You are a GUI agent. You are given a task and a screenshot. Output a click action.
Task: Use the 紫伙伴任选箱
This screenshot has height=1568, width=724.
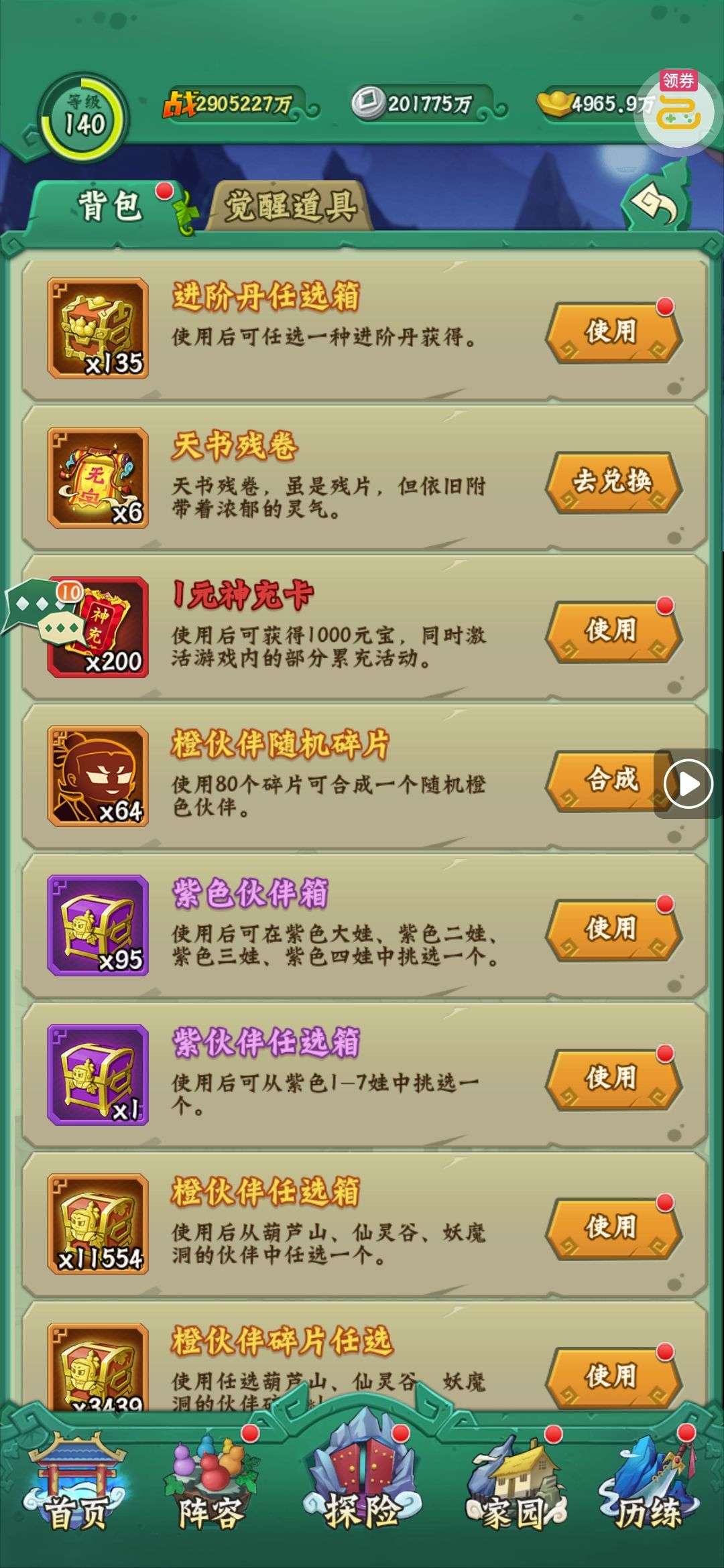click(x=613, y=1079)
